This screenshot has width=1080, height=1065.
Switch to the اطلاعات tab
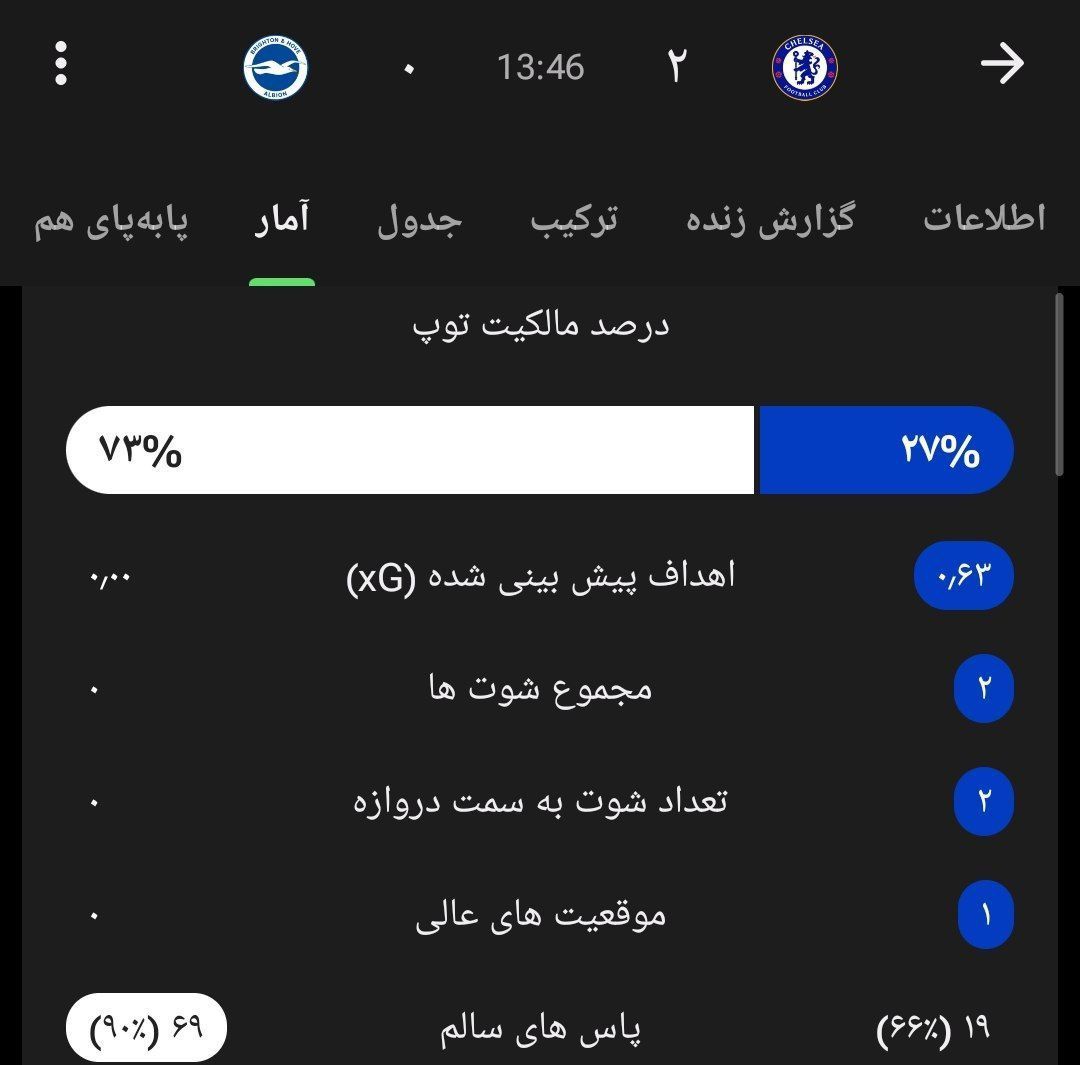coord(984,219)
